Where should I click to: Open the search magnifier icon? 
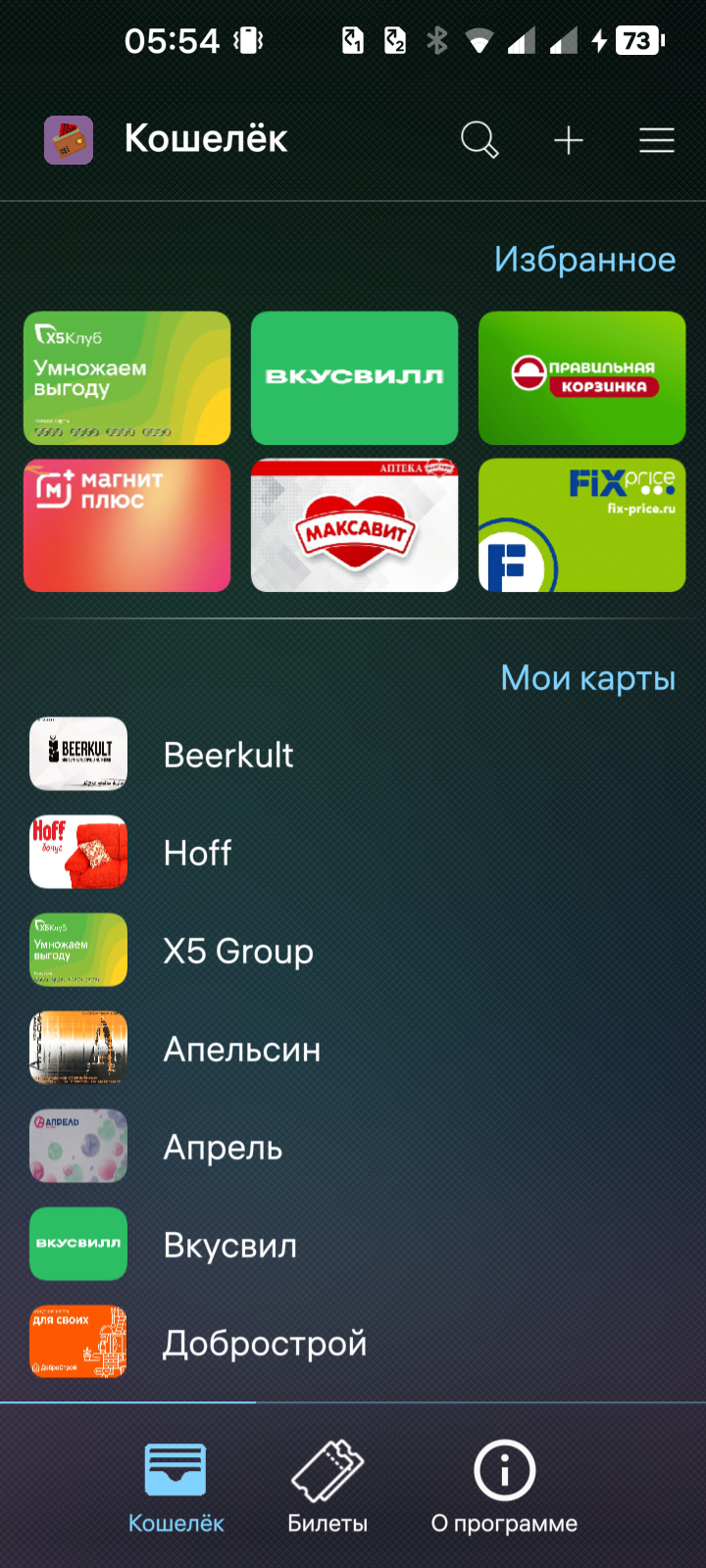[x=479, y=140]
